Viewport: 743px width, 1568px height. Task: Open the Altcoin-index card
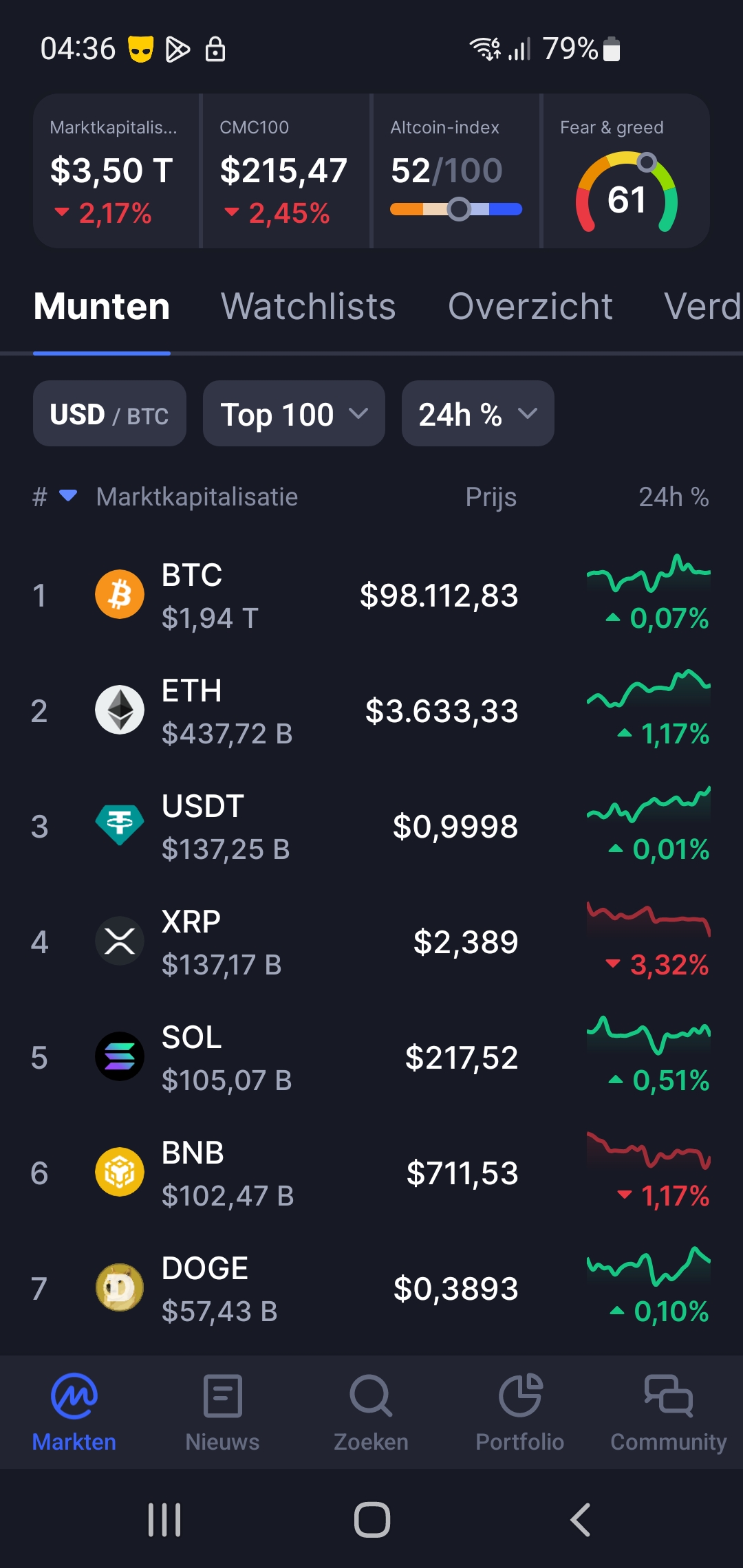pos(456,171)
